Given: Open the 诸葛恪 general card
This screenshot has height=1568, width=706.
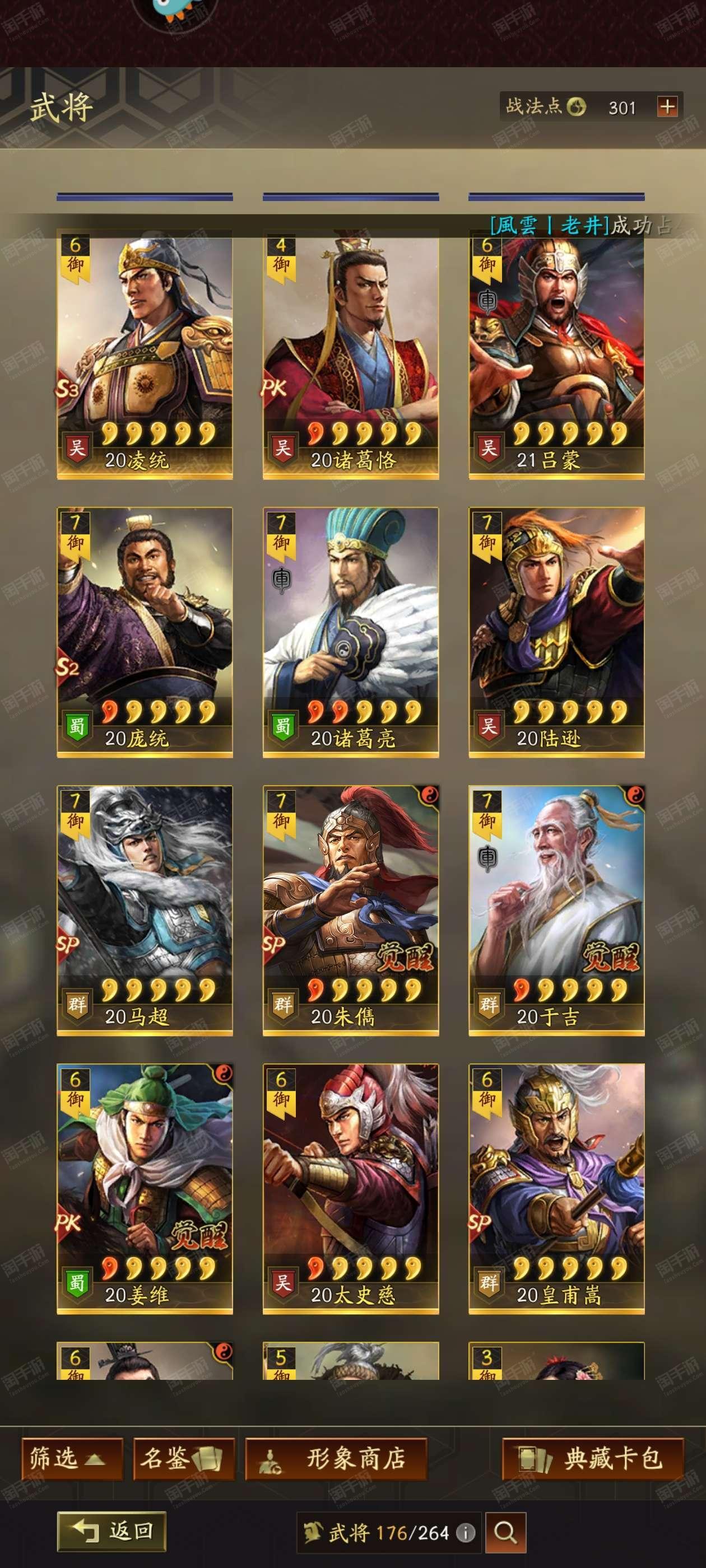Looking at the screenshot, I should [351, 354].
